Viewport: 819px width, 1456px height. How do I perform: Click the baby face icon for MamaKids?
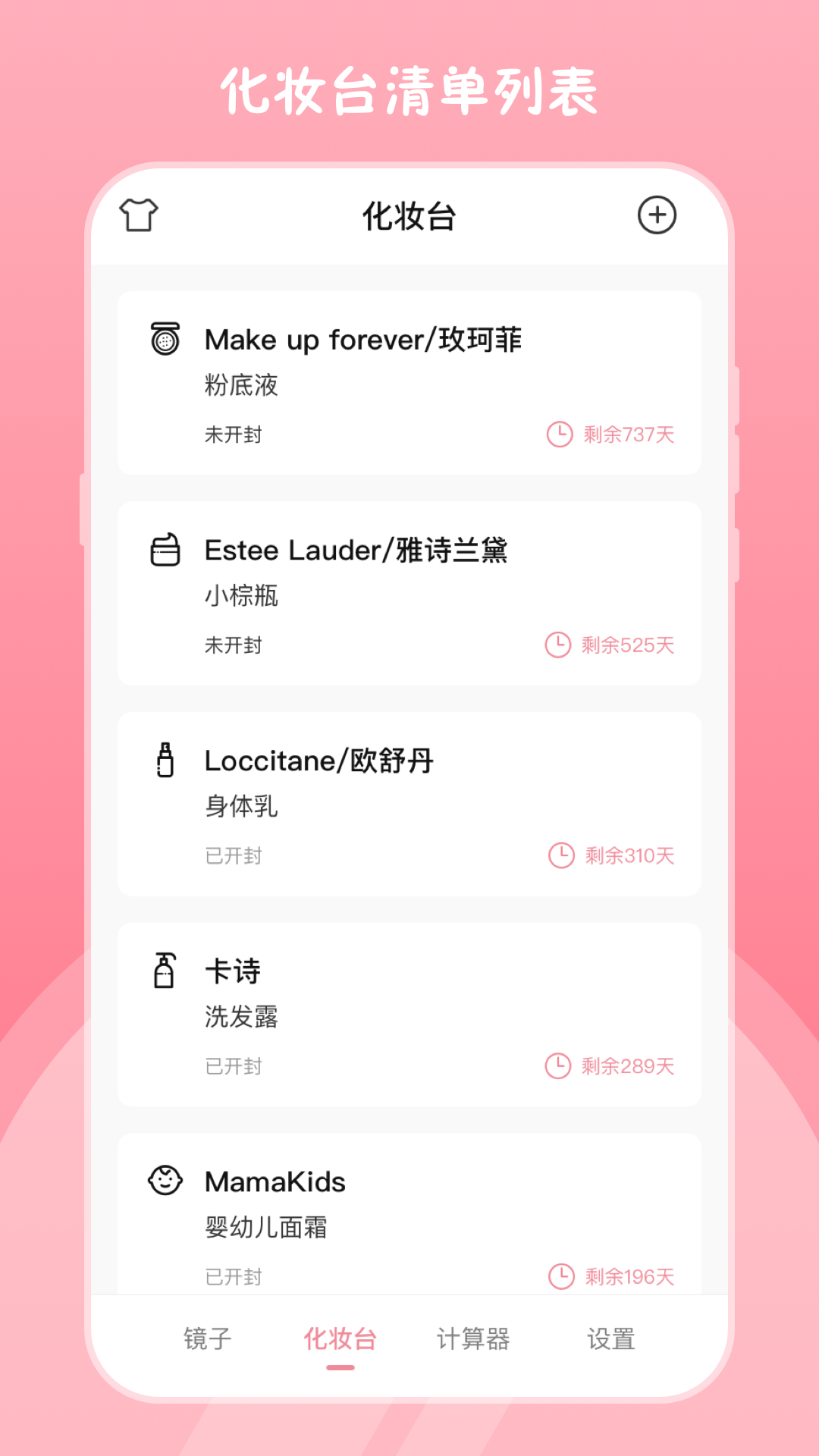click(165, 1181)
